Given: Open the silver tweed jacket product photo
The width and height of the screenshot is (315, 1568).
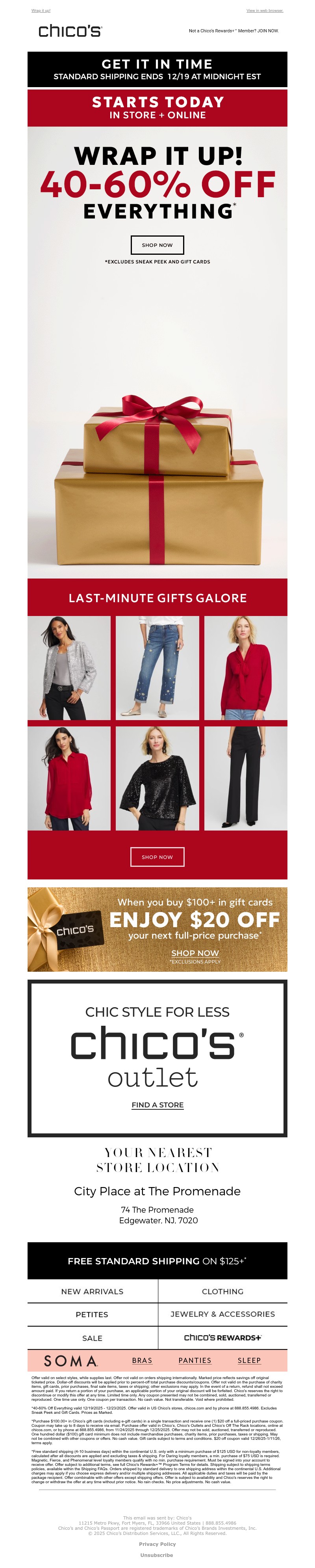Looking at the screenshot, I should (69, 668).
